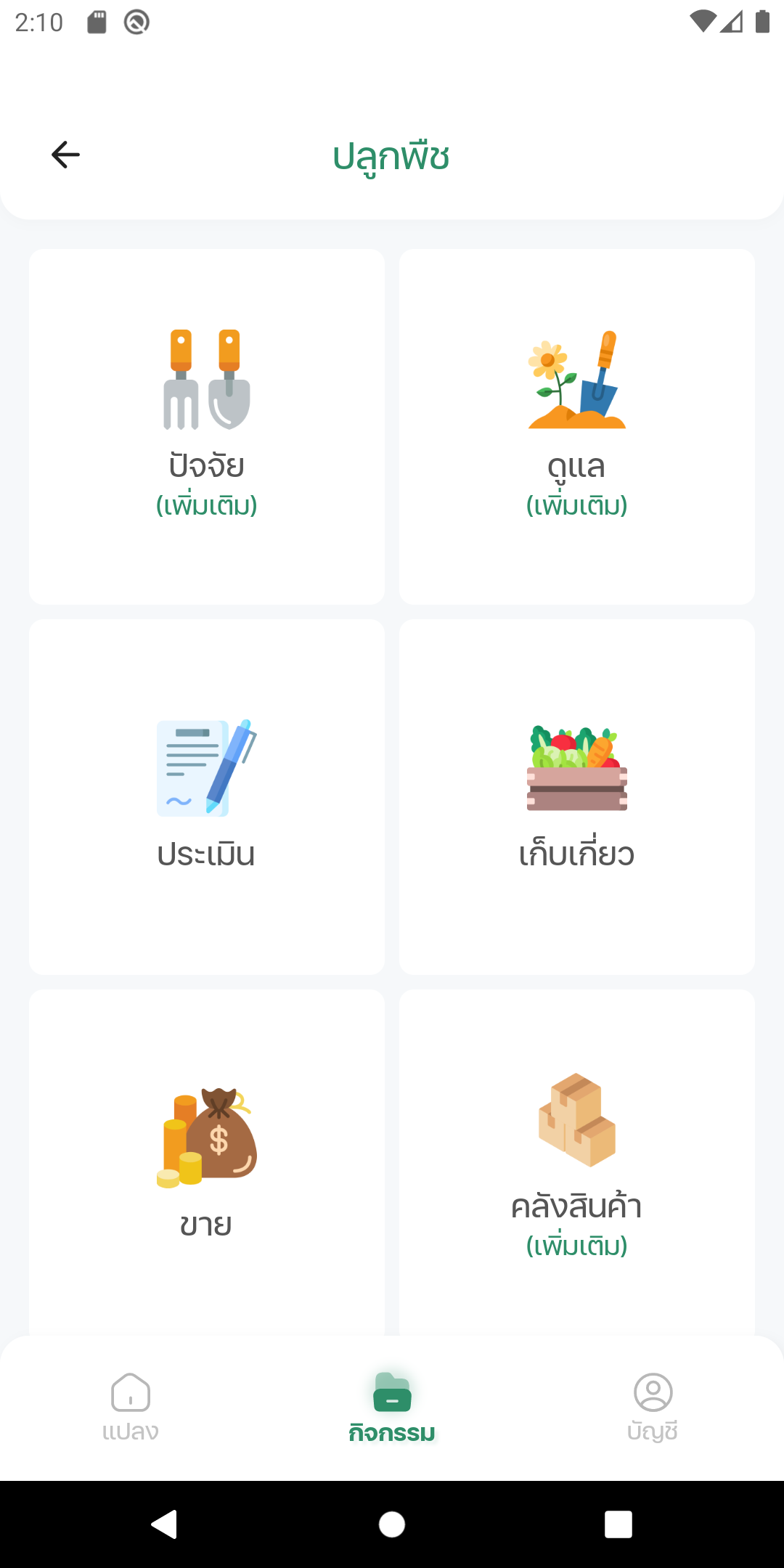
Task: Open the ดูแล (เพิ่มเติม) card
Action: (x=577, y=427)
